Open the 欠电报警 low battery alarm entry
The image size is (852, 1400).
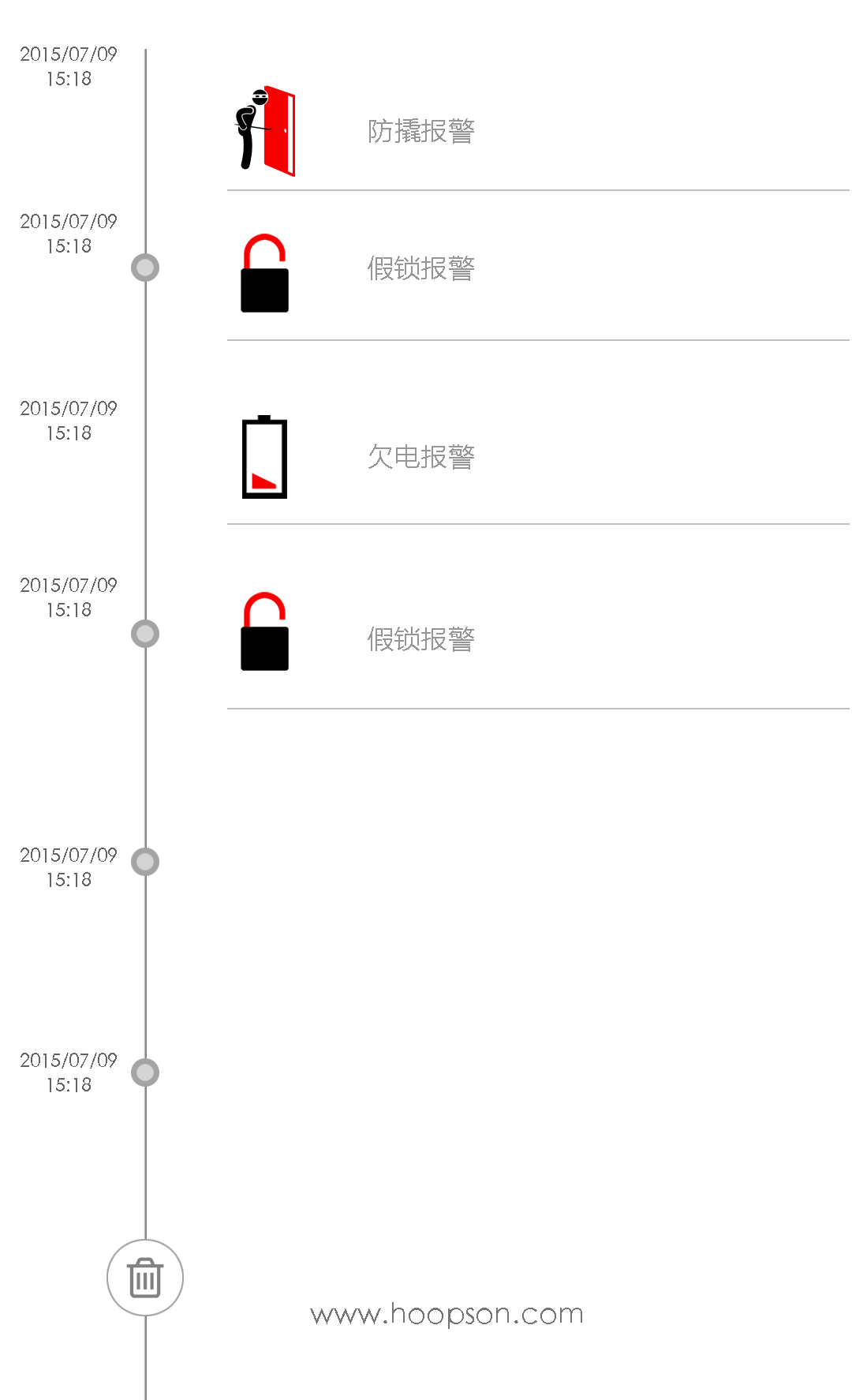tap(420, 456)
